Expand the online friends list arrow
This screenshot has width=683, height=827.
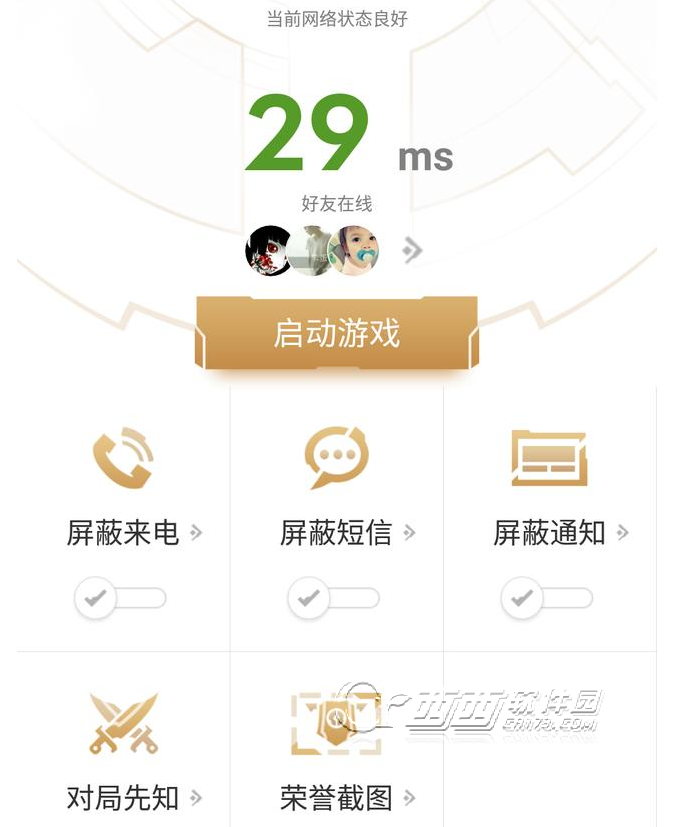click(412, 250)
